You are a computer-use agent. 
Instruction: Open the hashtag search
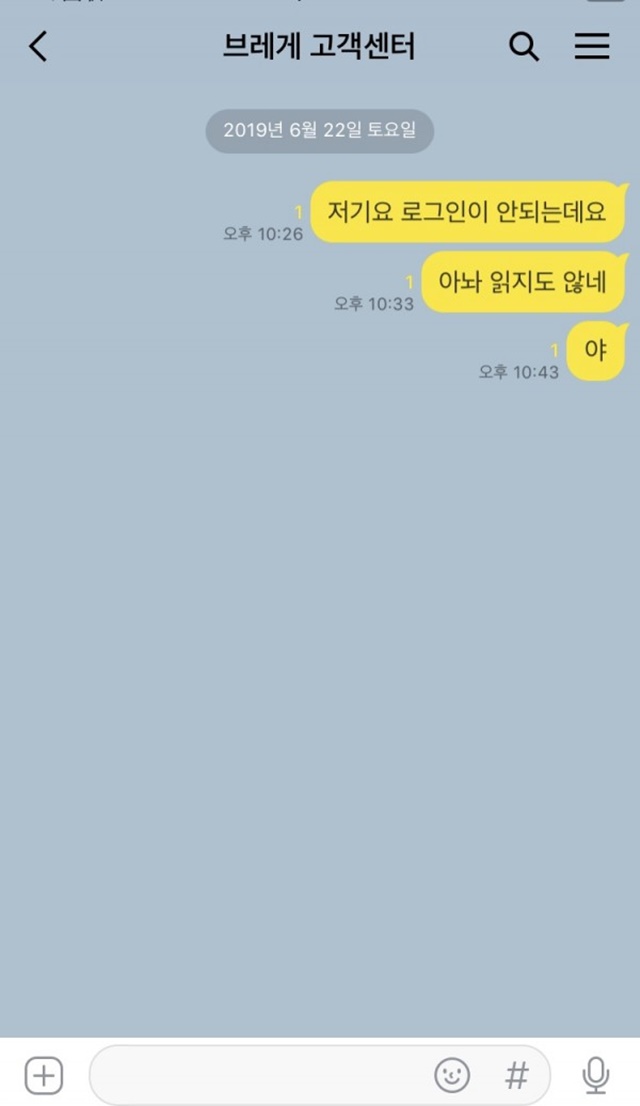[517, 1076]
